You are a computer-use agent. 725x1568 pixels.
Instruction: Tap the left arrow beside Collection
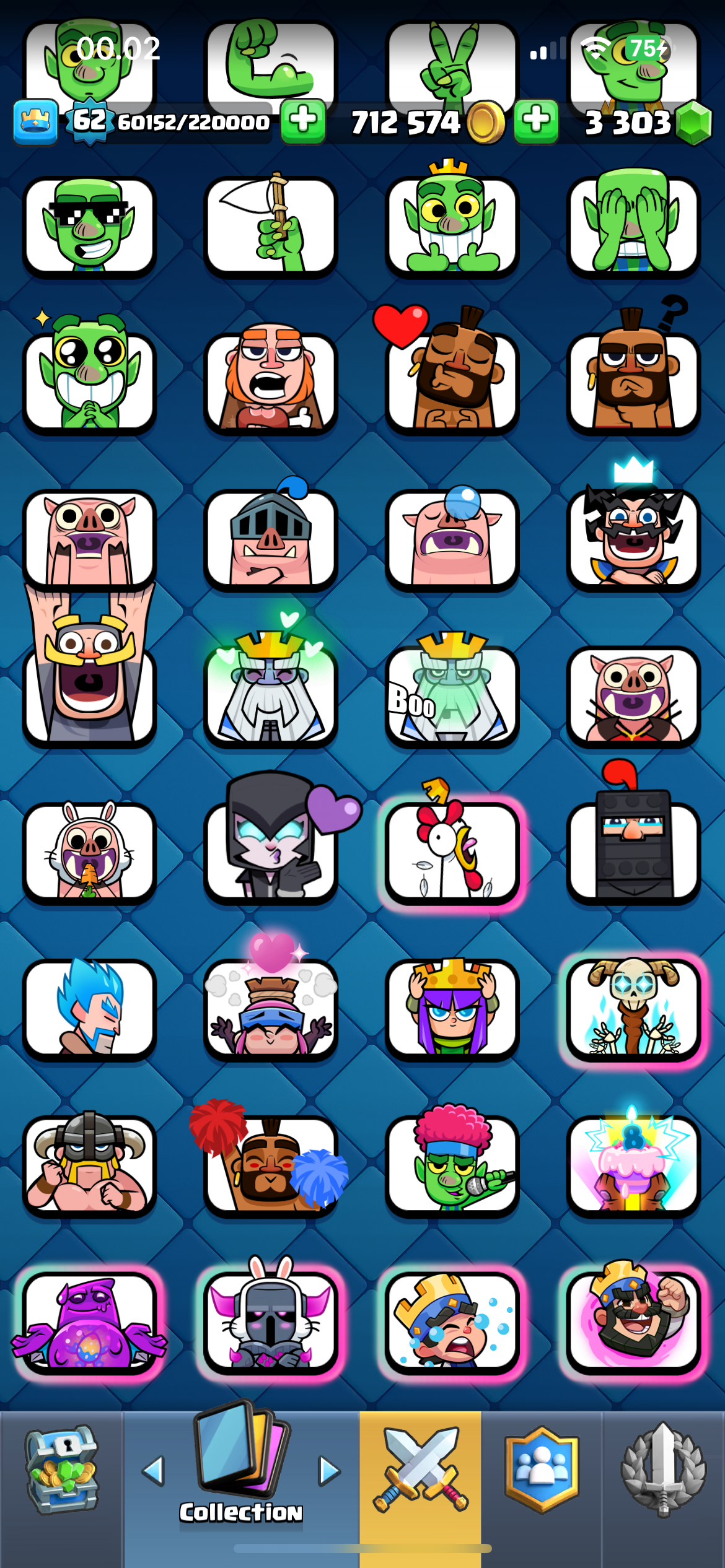click(x=153, y=1470)
